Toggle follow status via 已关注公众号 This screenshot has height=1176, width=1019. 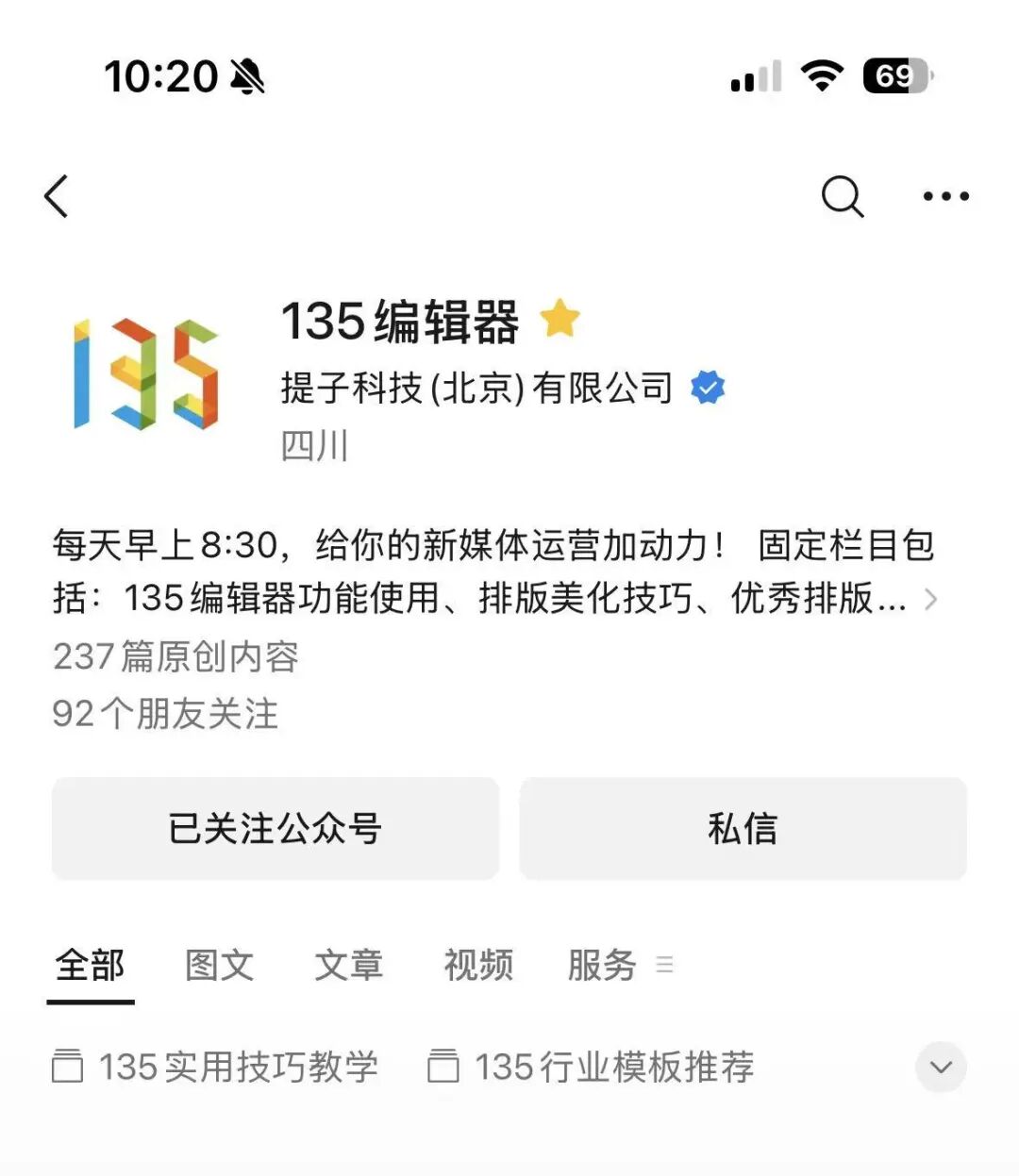(x=276, y=828)
